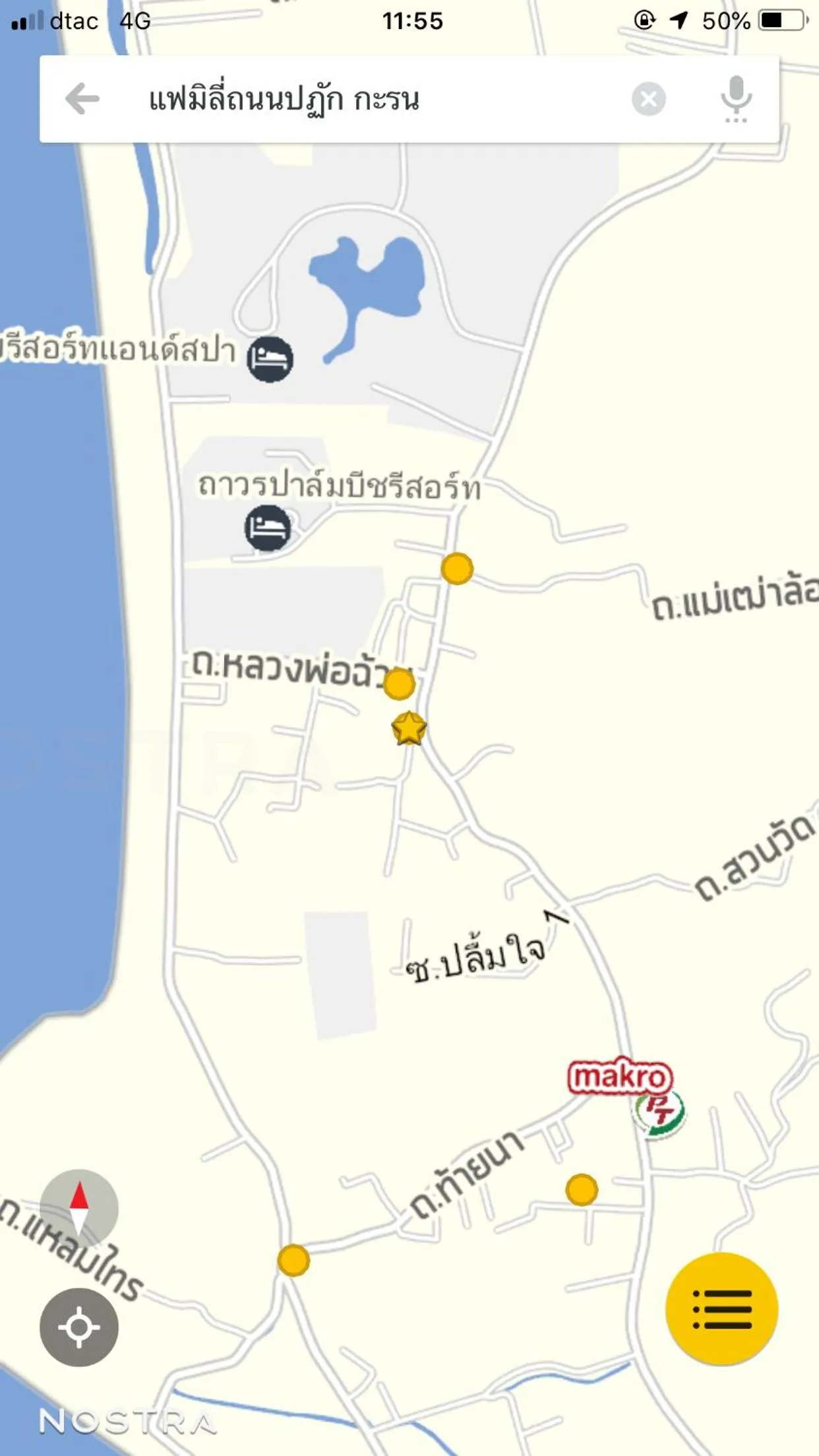Select the starred result marker
The image size is (819, 1456).
(x=409, y=729)
